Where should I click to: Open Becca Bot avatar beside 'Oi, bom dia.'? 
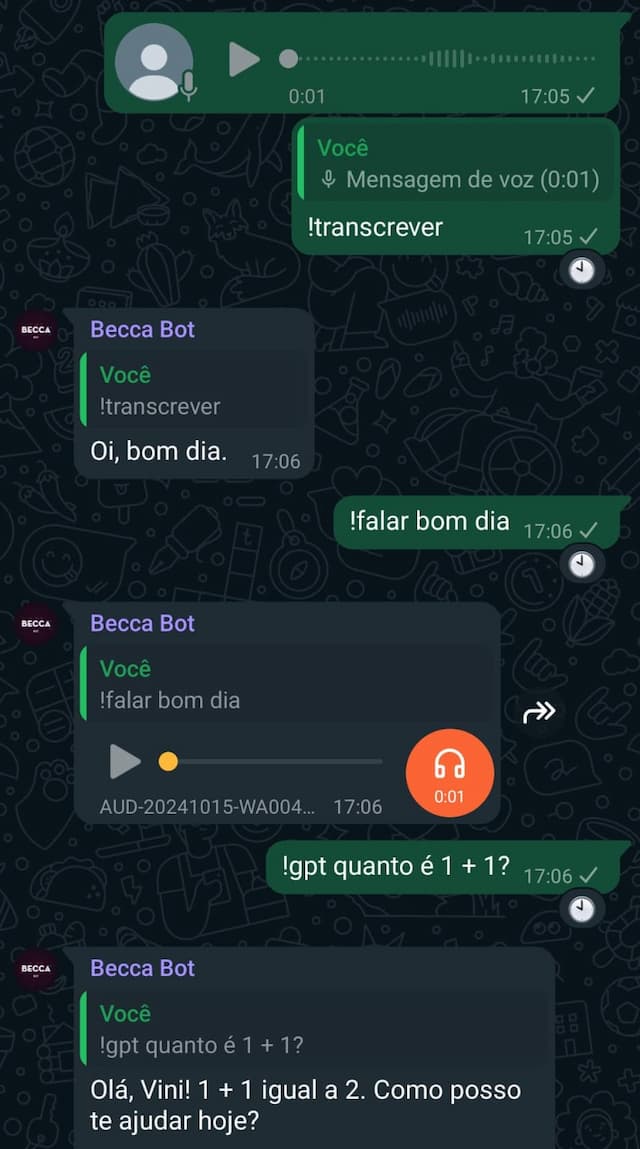(36, 331)
